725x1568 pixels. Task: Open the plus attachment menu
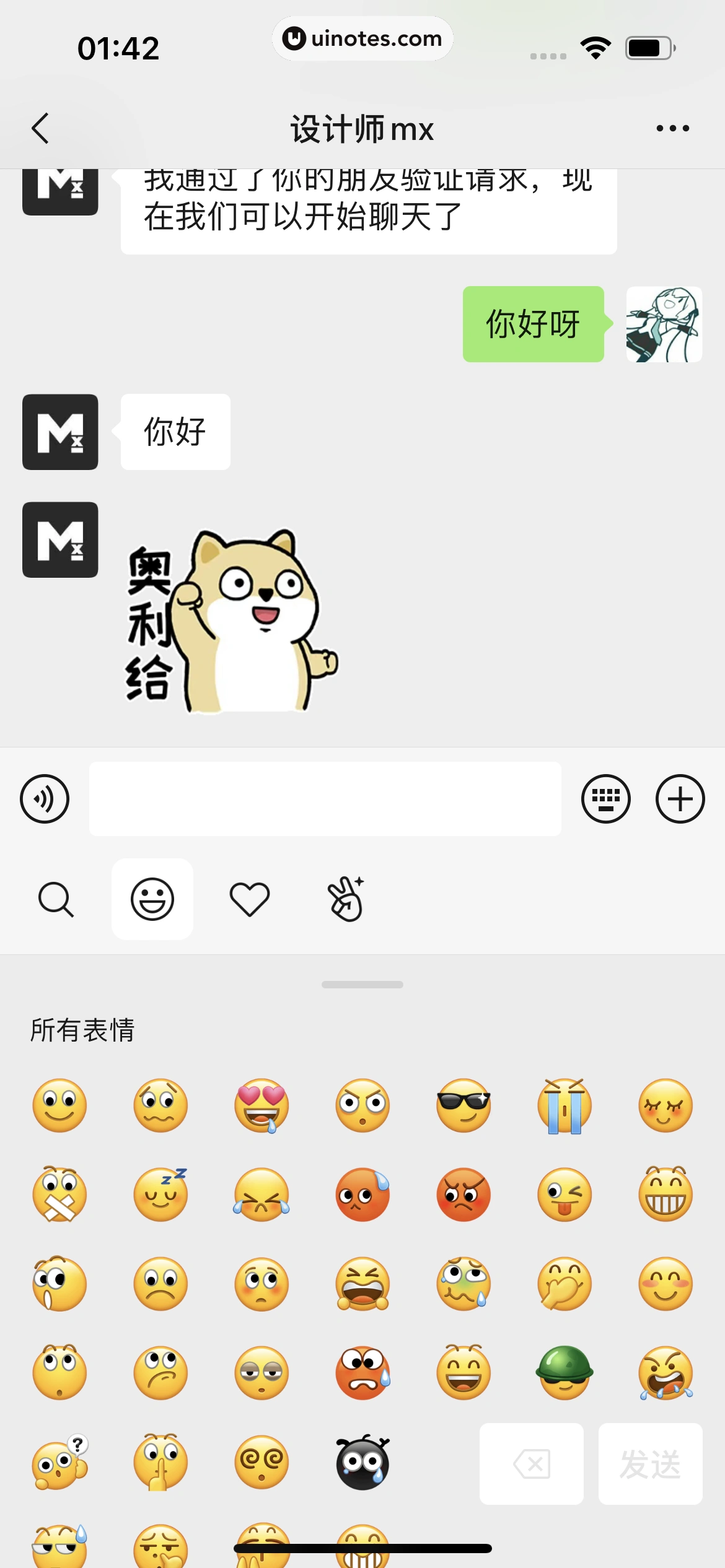click(x=680, y=799)
